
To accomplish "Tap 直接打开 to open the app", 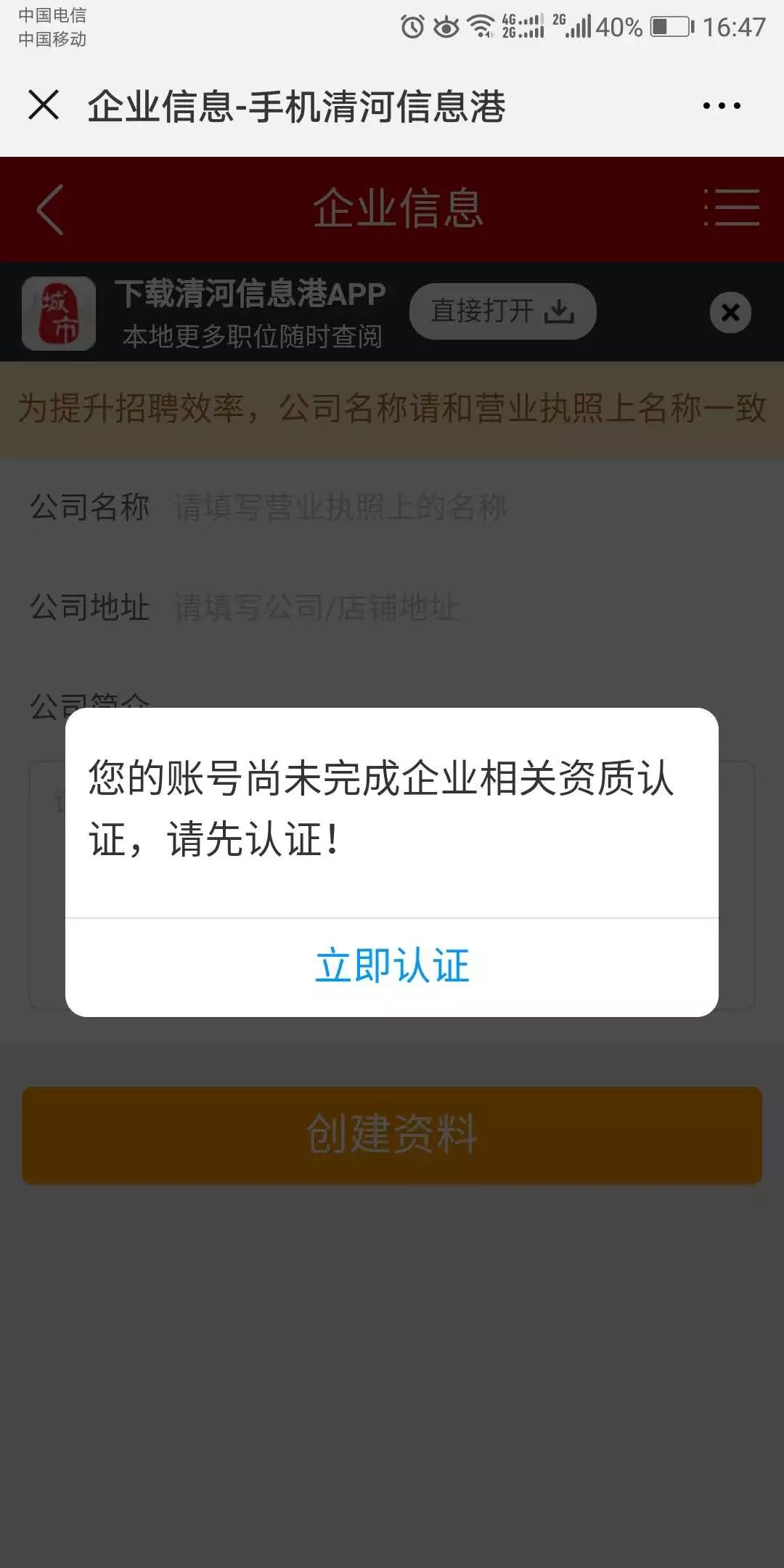I will pos(502,311).
